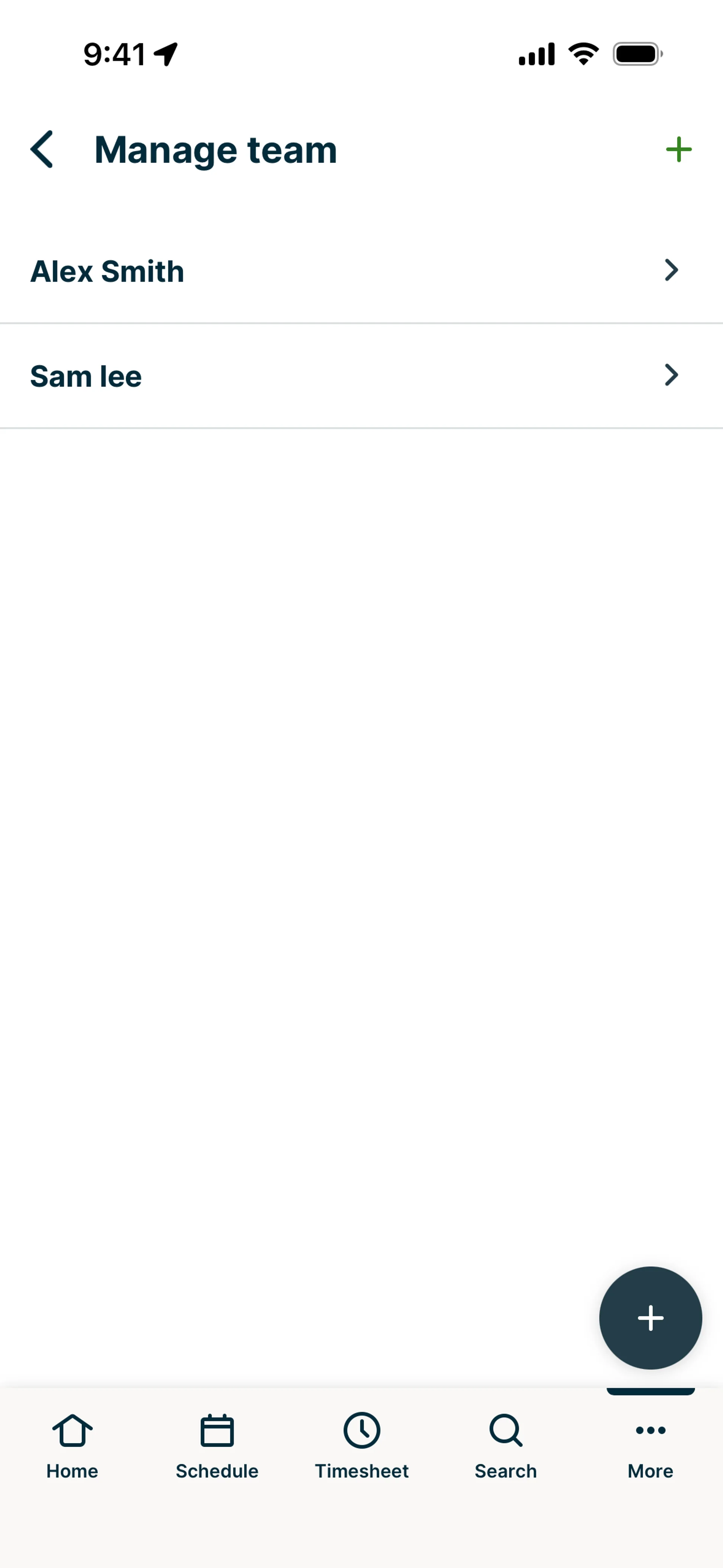Open the Timesheet tab

click(x=361, y=1447)
